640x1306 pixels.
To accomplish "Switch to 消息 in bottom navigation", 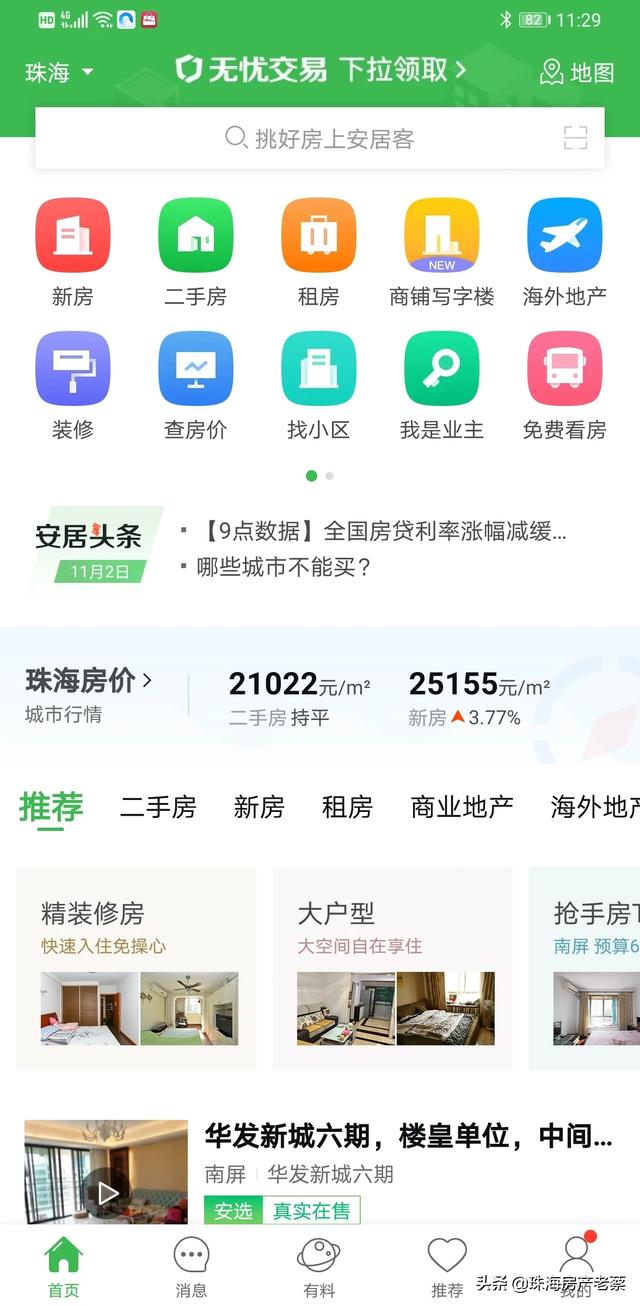I will click(x=191, y=1267).
